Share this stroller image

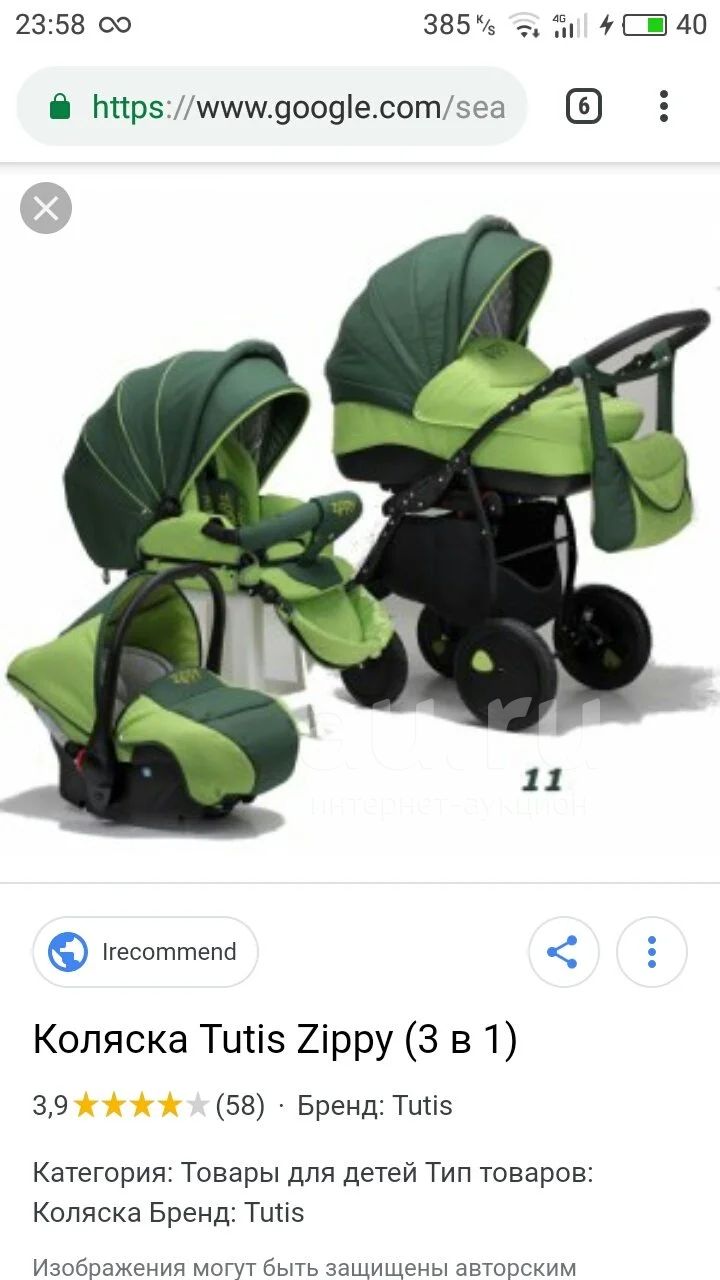(x=563, y=952)
